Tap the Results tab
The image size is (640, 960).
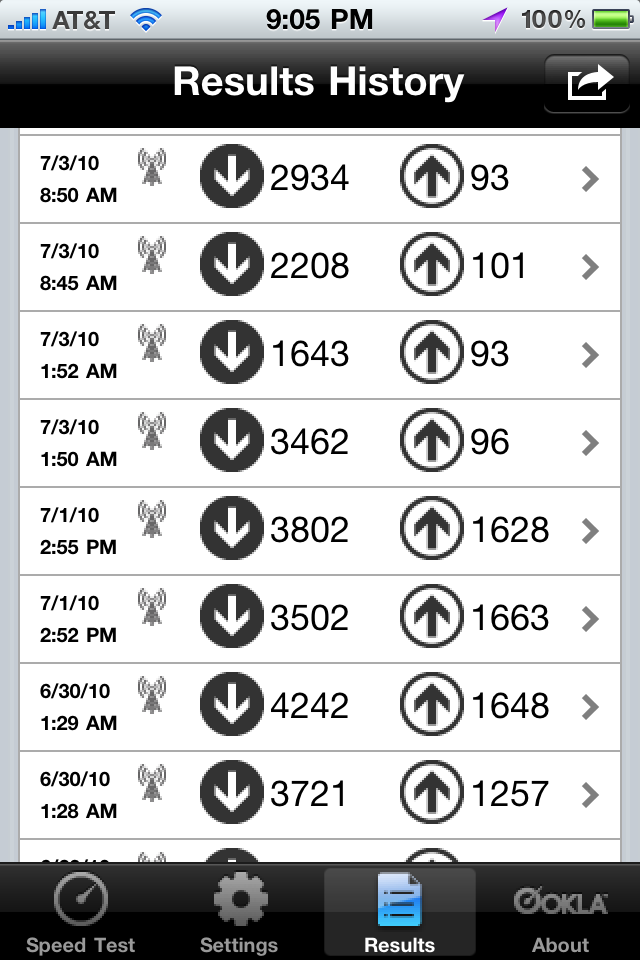tap(399, 912)
